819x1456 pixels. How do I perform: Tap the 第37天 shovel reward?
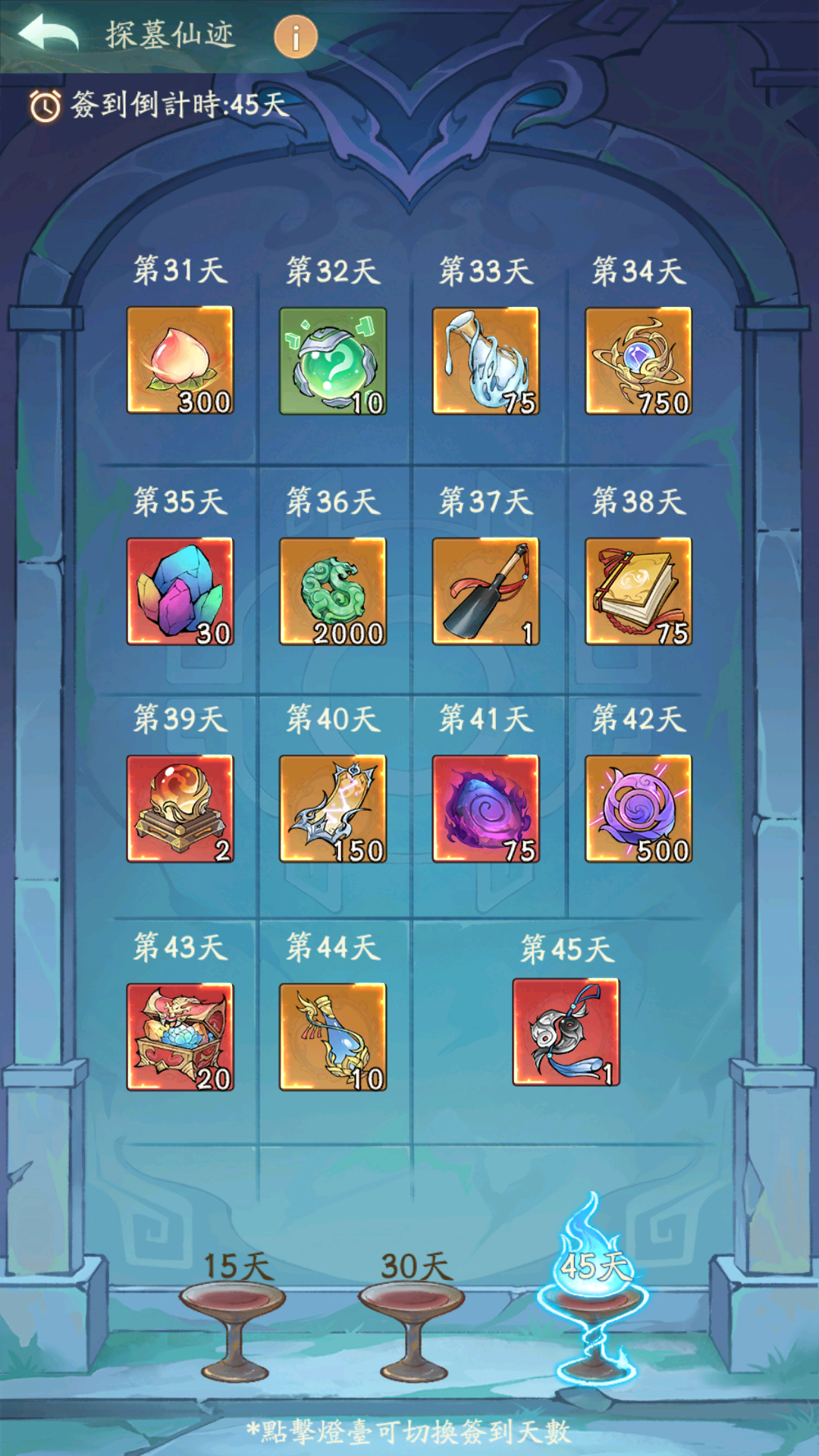(485, 591)
